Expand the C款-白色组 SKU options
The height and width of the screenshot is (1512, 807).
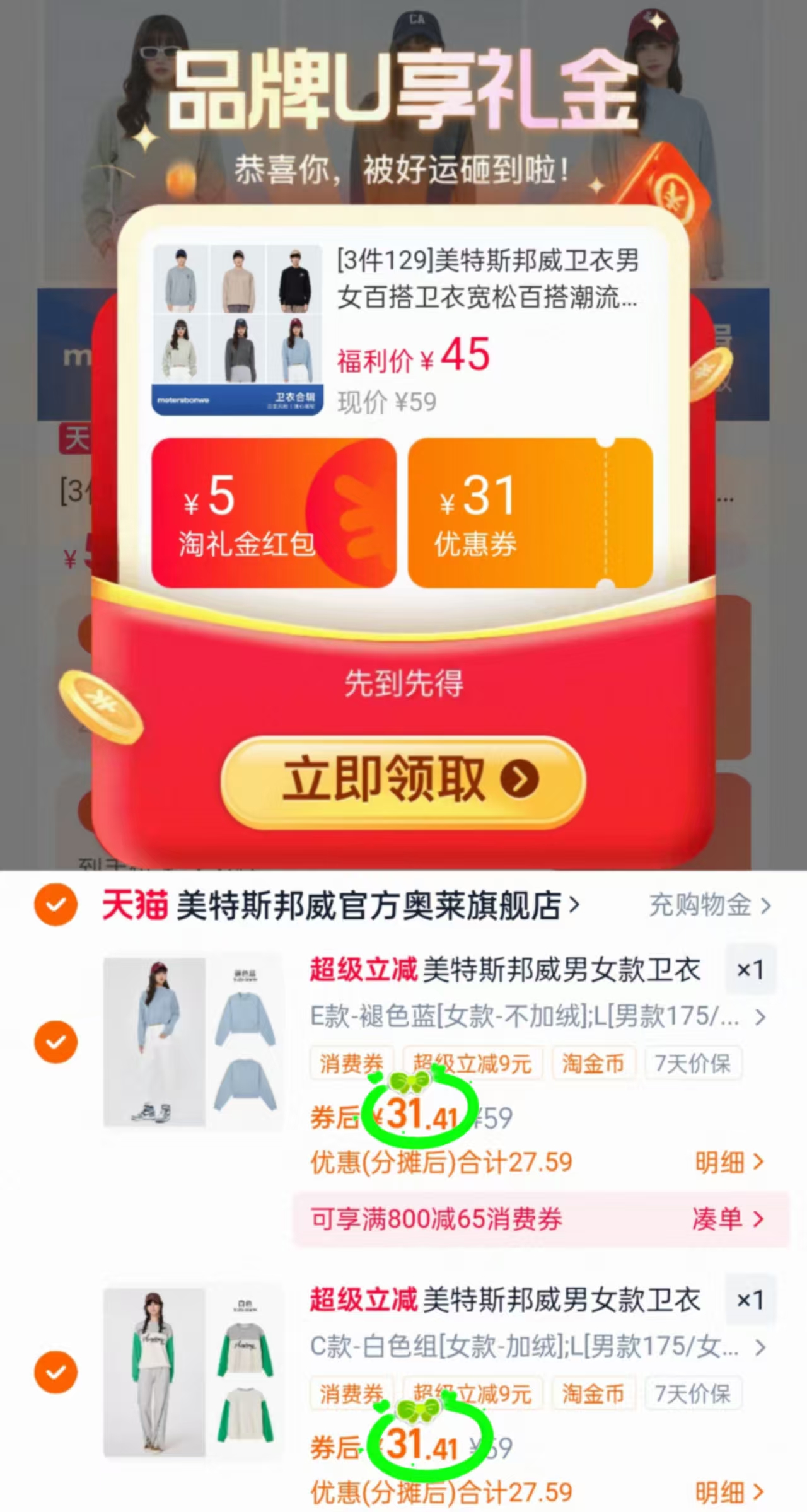pos(760,1349)
